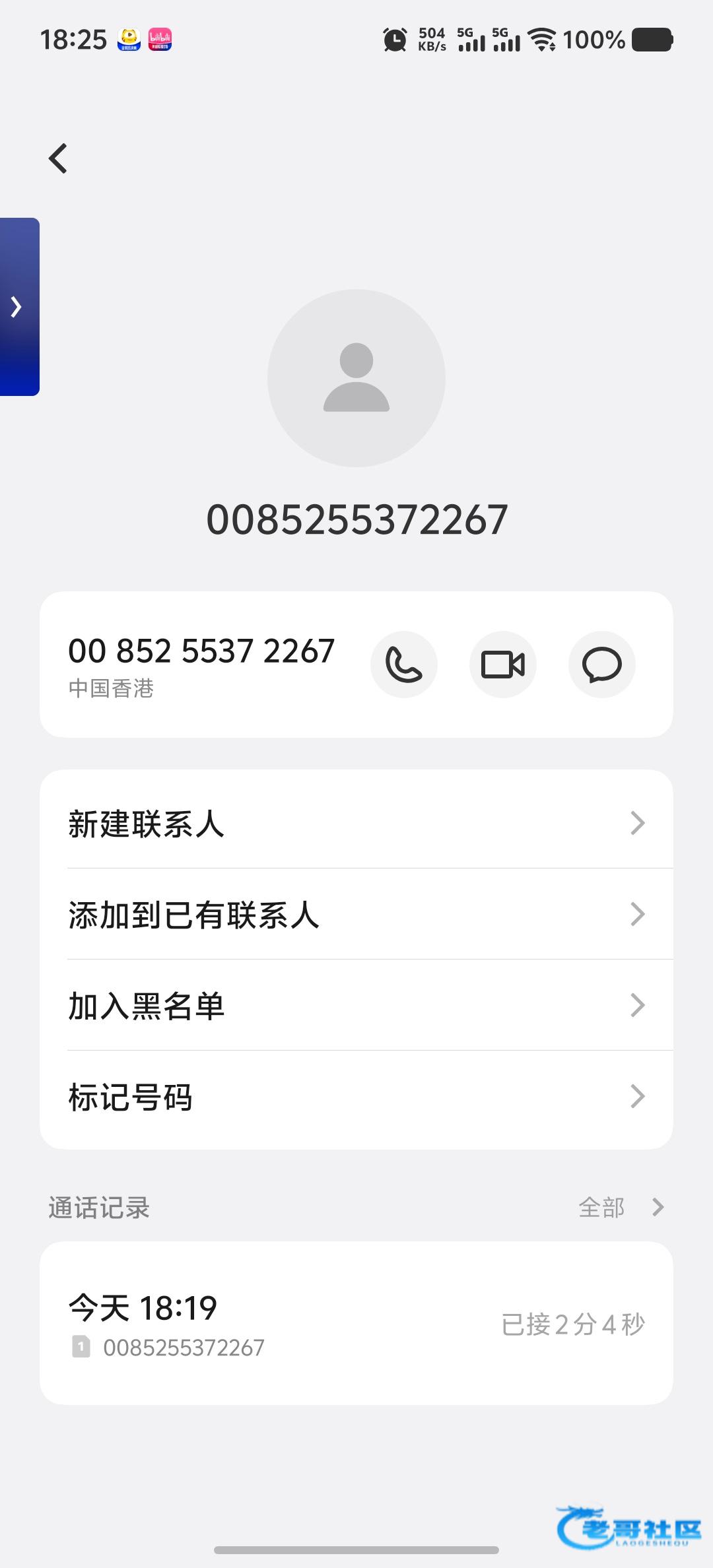Start a video call to this number

502,665
